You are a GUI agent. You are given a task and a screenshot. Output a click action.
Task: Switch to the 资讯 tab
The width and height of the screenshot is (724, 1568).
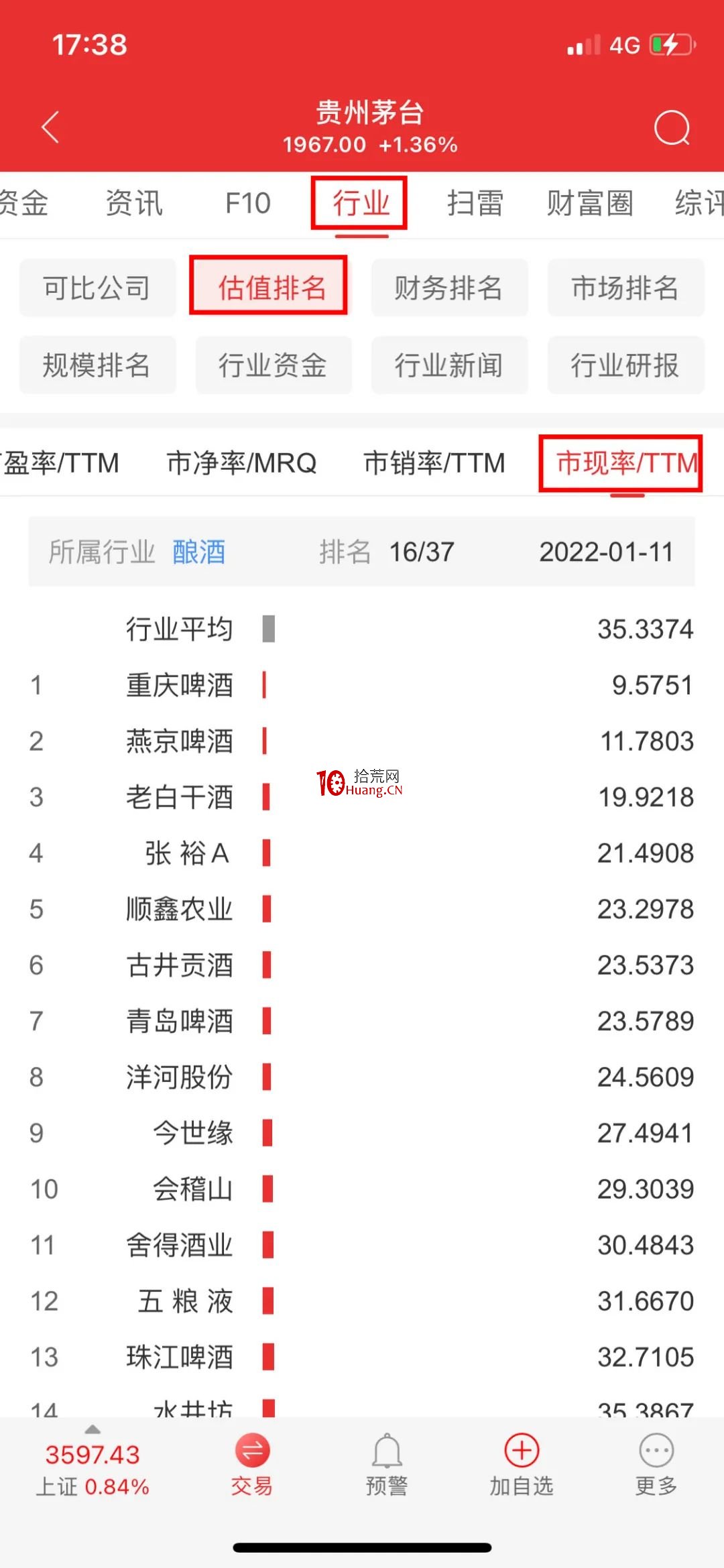tap(134, 203)
